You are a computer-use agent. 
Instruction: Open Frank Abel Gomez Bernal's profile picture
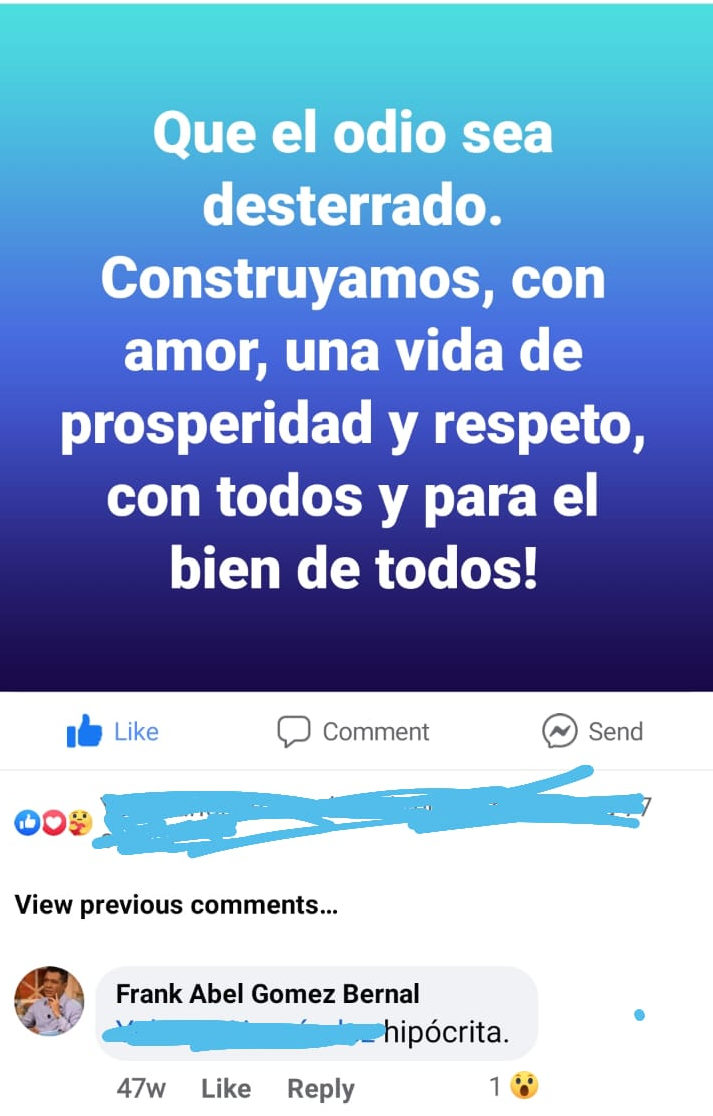(49, 1001)
